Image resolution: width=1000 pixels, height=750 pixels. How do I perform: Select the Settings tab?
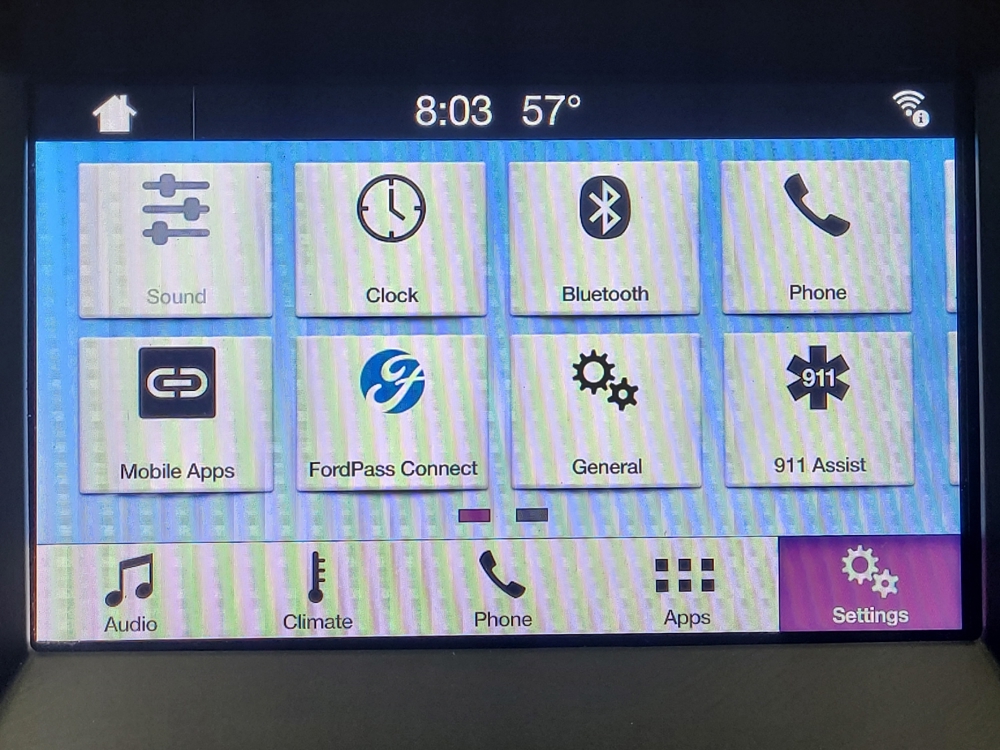click(870, 587)
